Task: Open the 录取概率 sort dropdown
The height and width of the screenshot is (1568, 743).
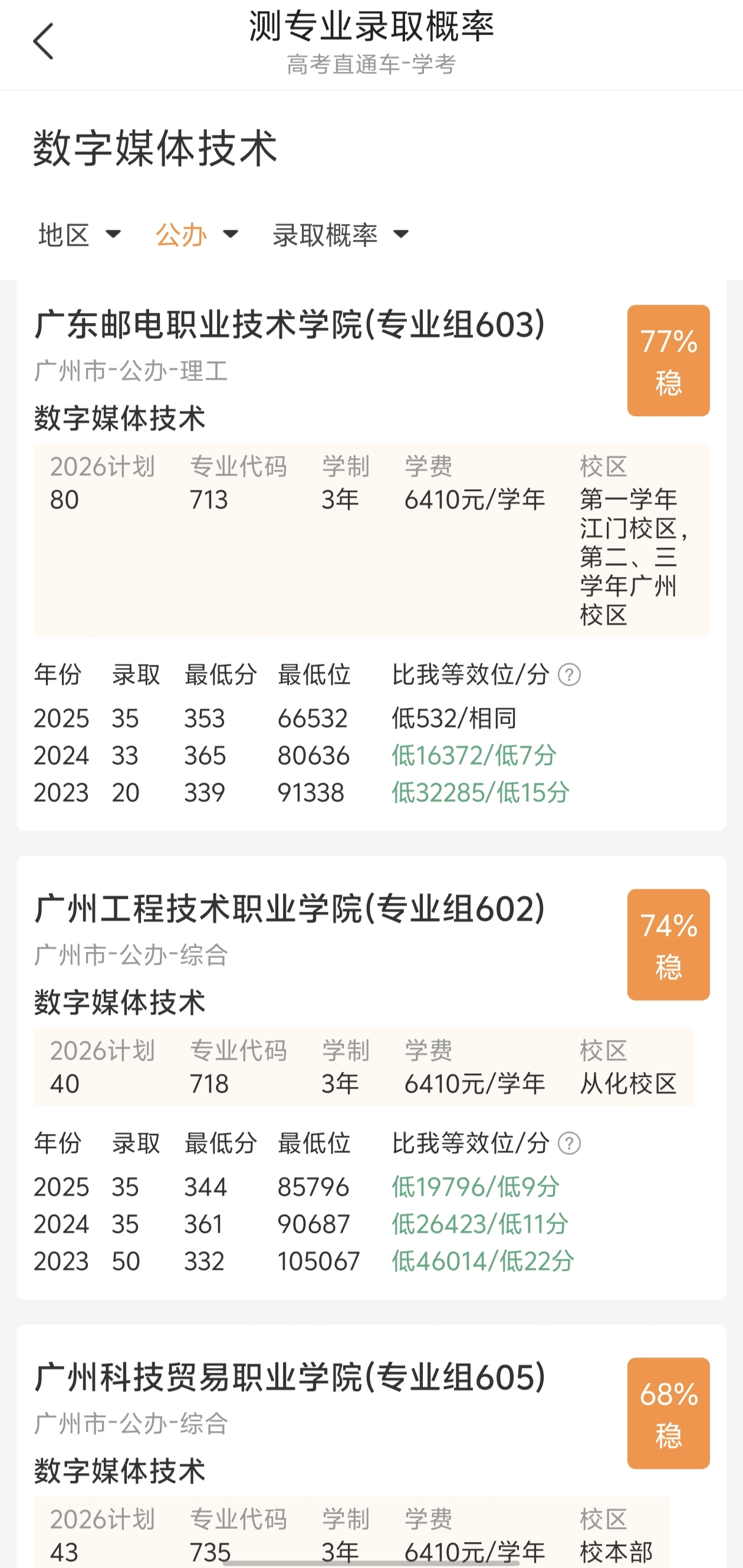Action: 340,235
